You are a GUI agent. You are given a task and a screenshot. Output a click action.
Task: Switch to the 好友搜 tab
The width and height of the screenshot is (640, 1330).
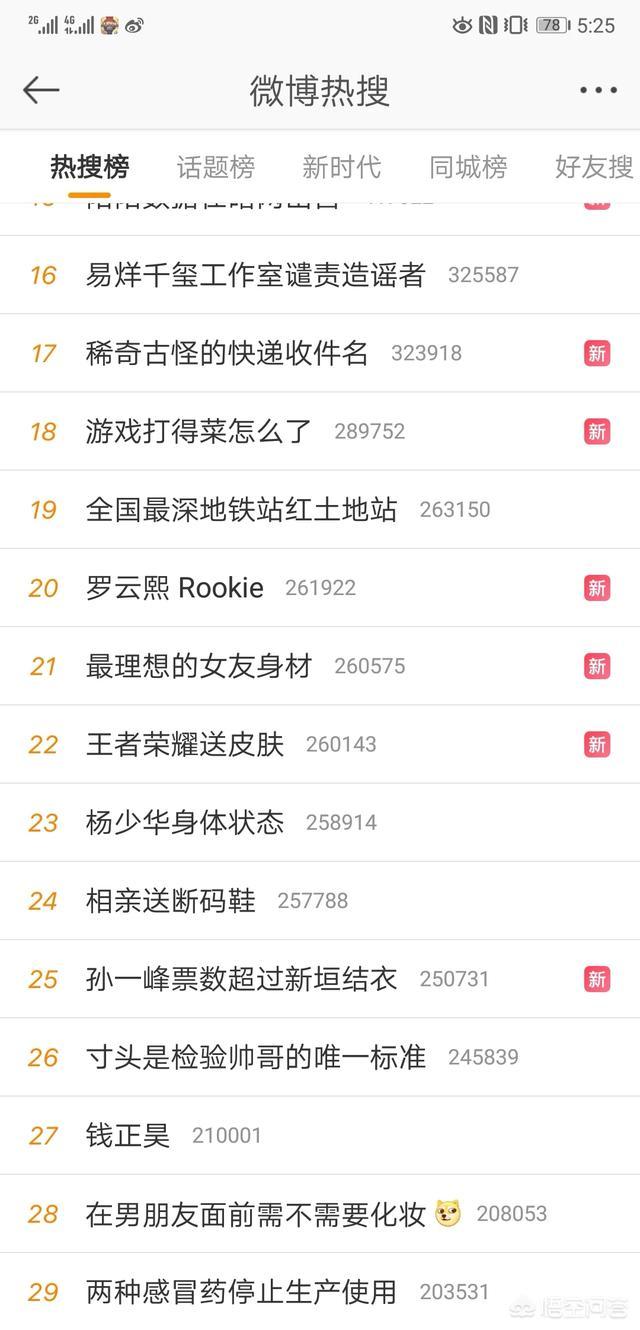(594, 167)
